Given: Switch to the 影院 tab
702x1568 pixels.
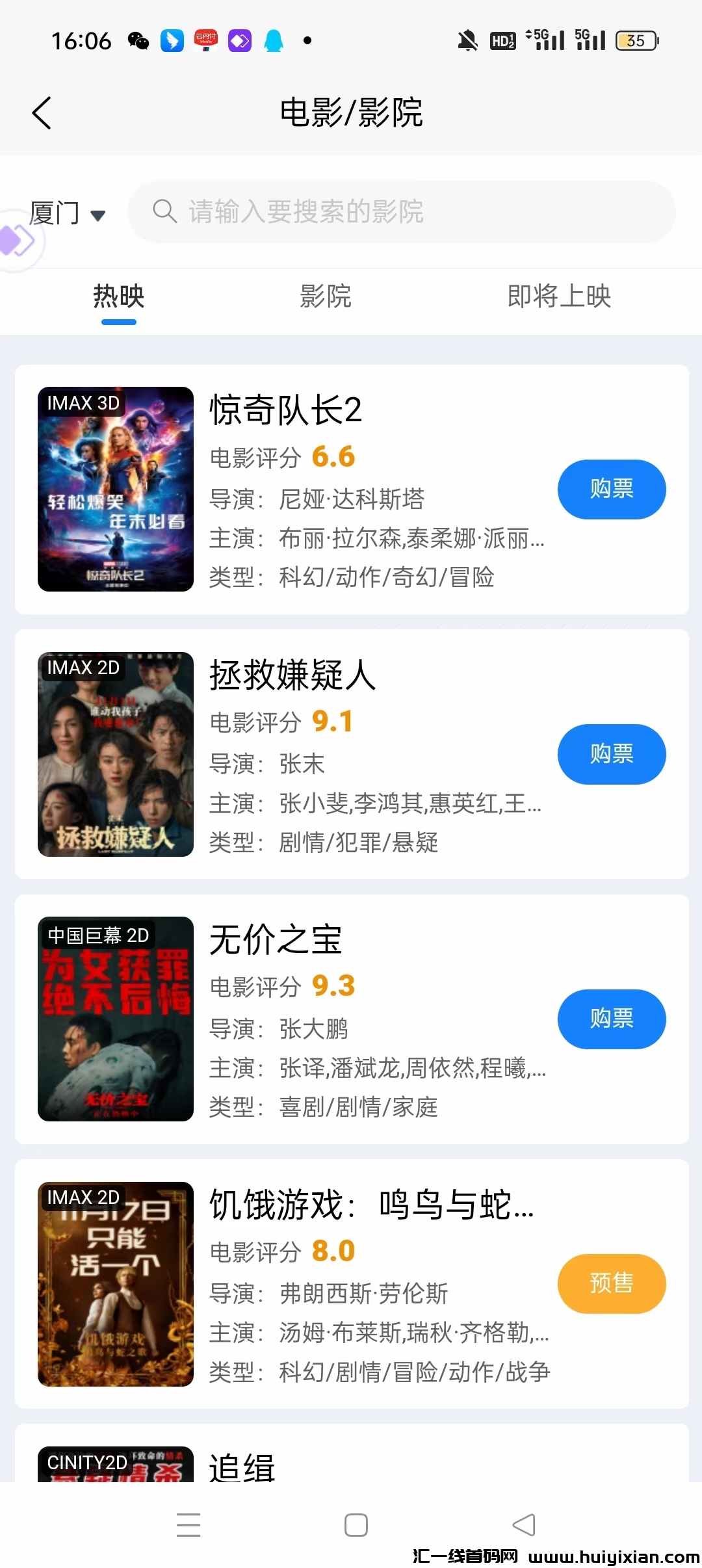Looking at the screenshot, I should click(x=326, y=296).
